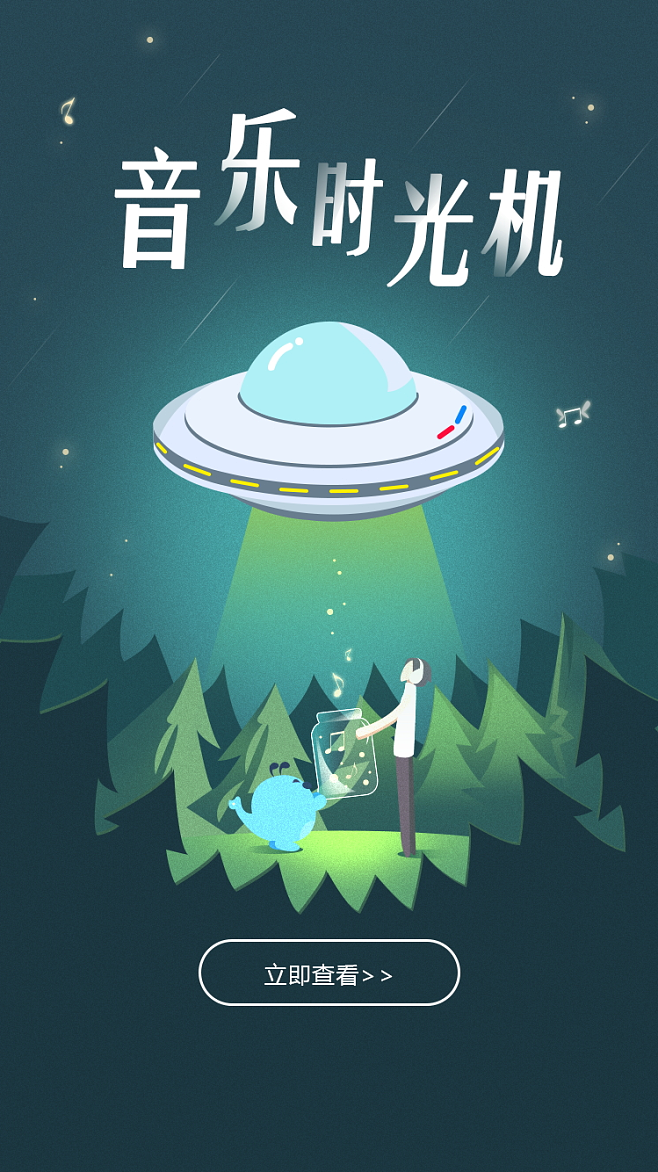Tap the 立即查看 button

[329, 973]
